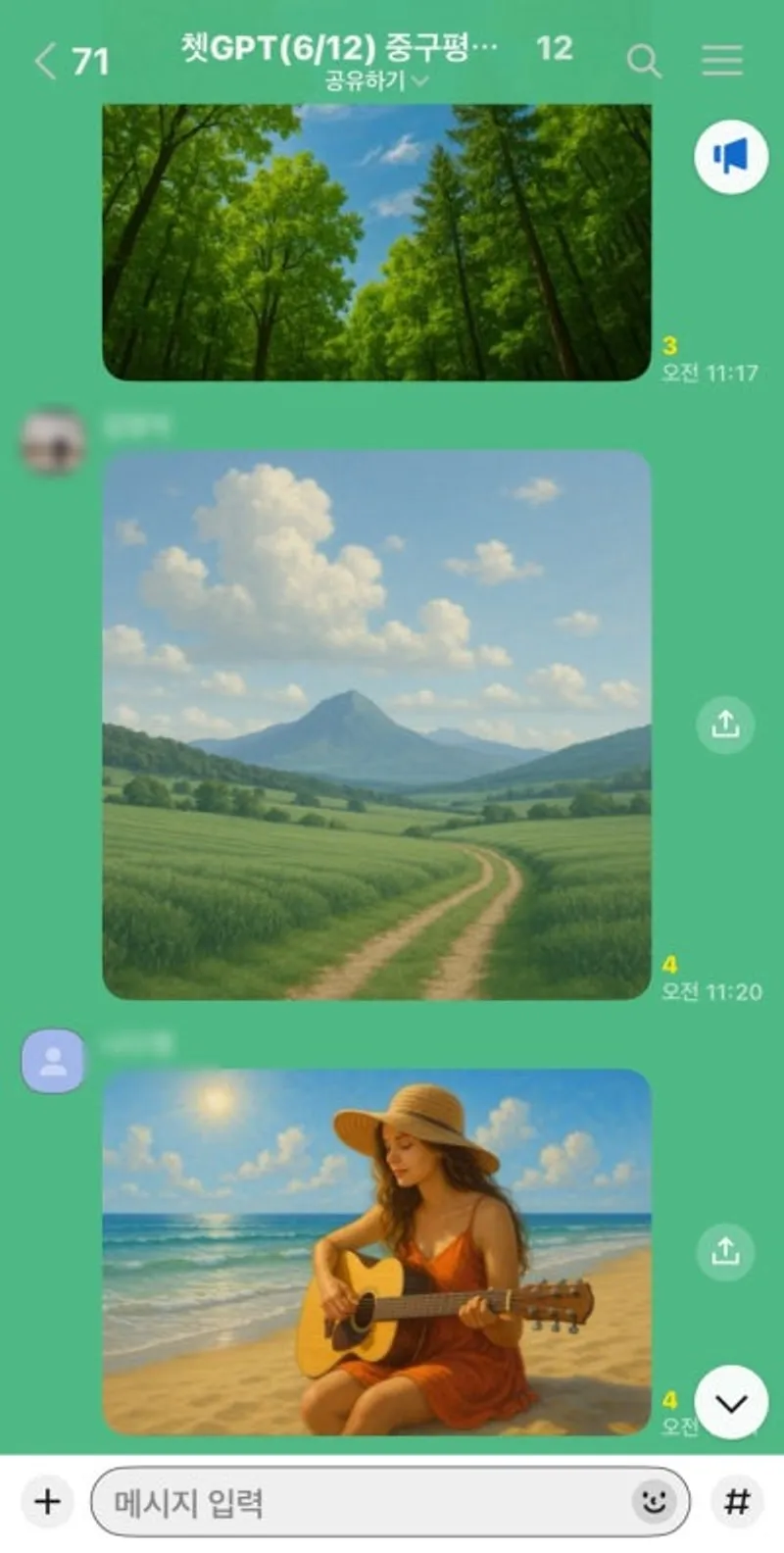Open the emoticon picker
Screen dimensions: 784x1553
point(654,1501)
